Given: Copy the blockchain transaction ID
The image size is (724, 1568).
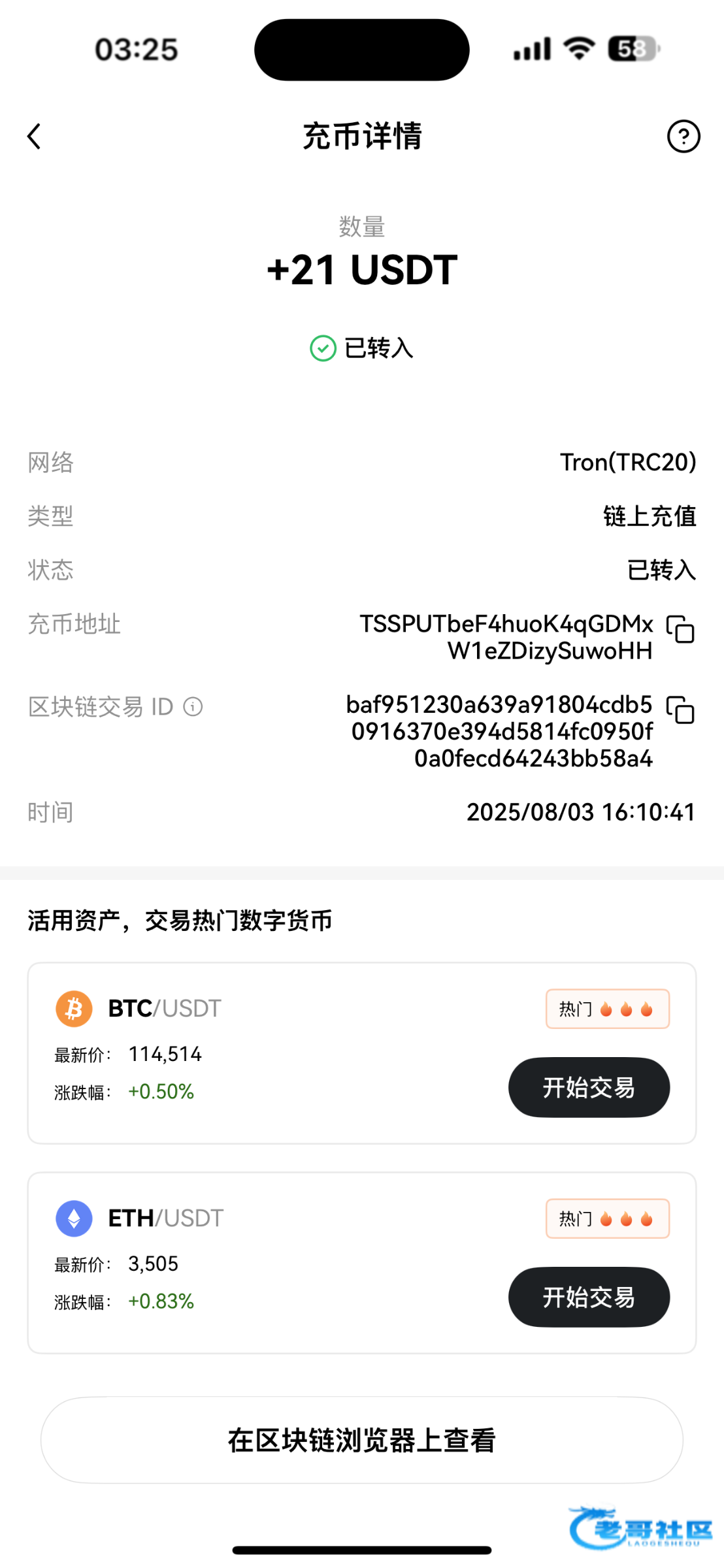Looking at the screenshot, I should (680, 710).
